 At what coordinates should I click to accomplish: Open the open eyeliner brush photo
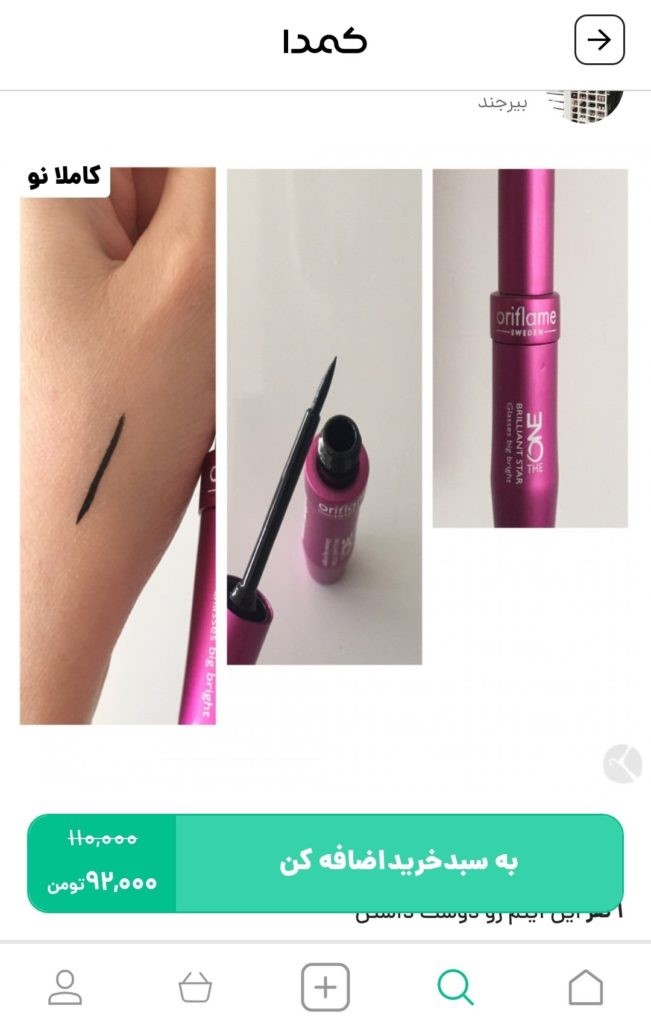pos(324,416)
